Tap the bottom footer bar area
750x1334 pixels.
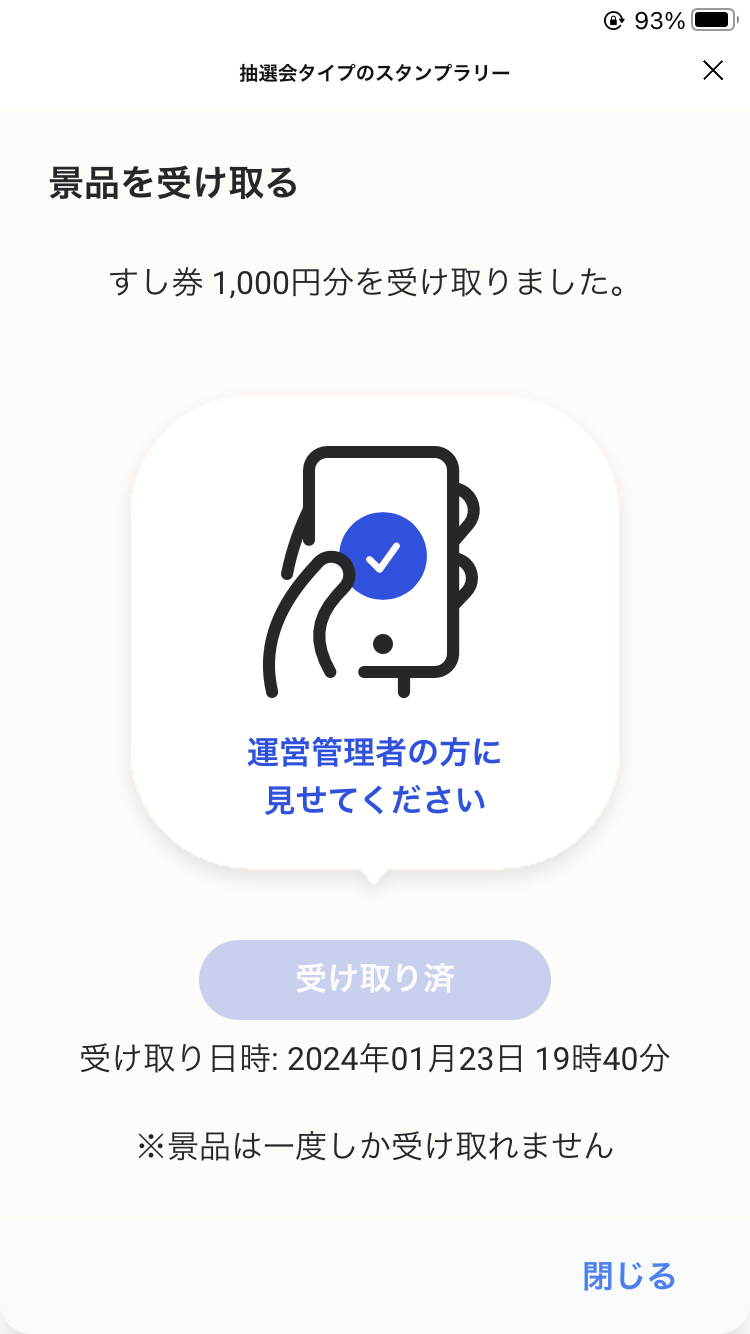pos(375,1277)
